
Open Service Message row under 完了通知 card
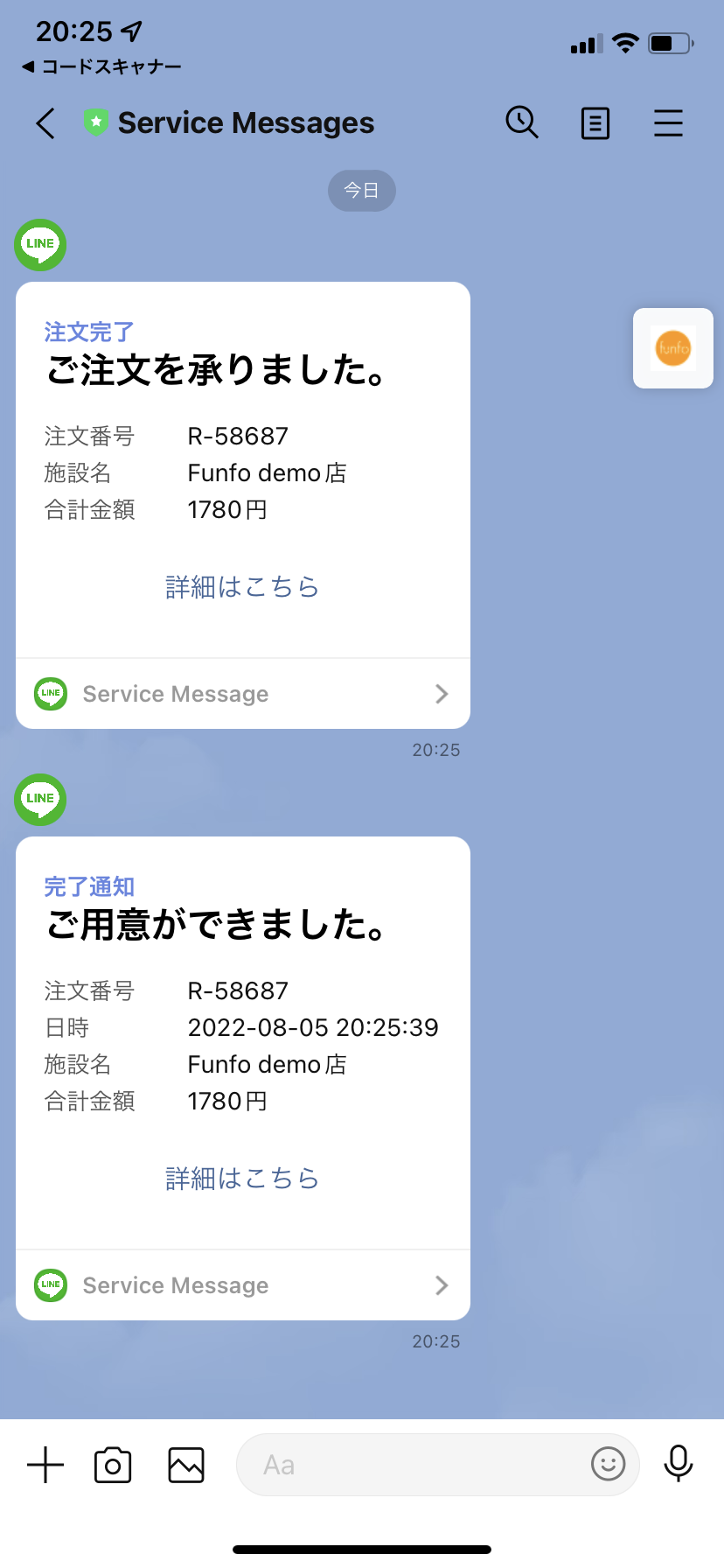pos(243,1285)
